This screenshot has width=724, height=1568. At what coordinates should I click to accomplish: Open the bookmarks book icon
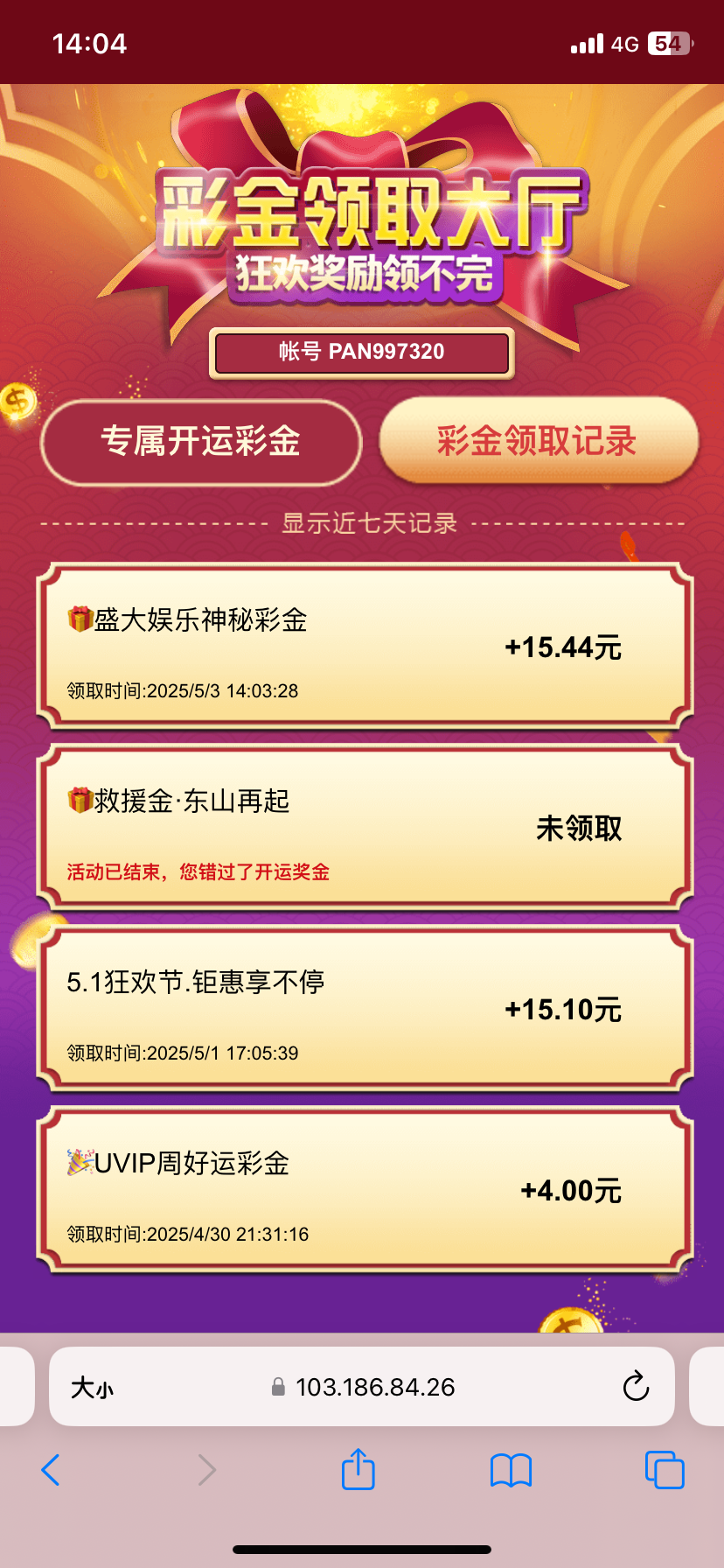(x=512, y=1471)
